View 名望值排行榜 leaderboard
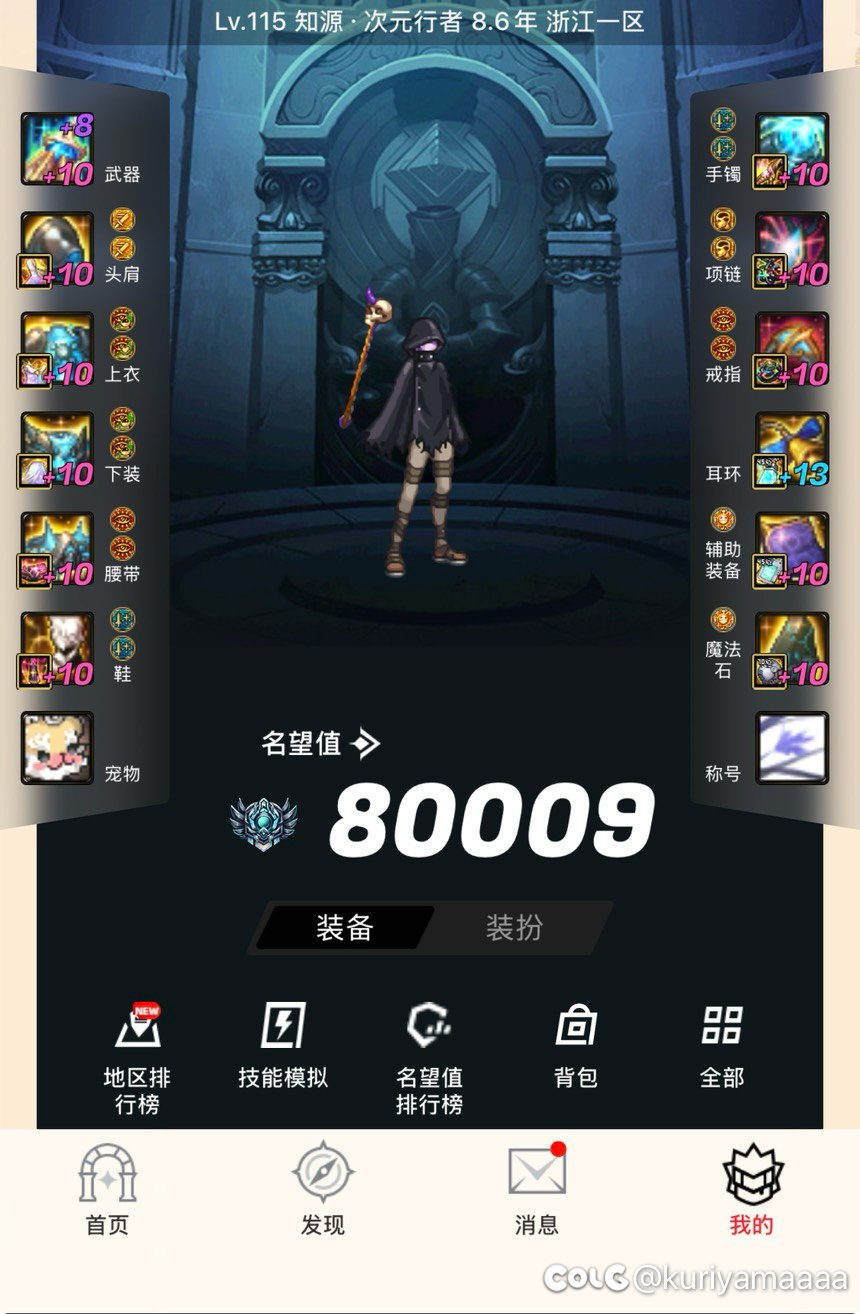The height and width of the screenshot is (1314, 860). 429,1059
